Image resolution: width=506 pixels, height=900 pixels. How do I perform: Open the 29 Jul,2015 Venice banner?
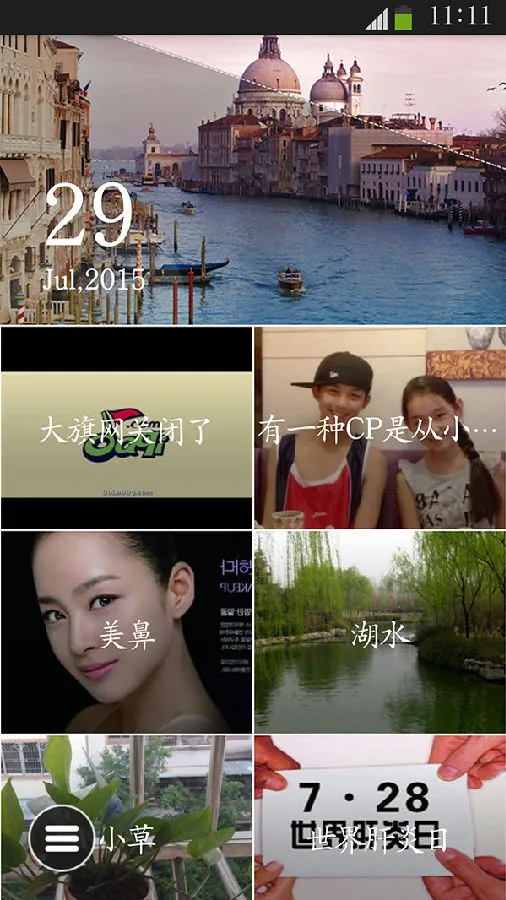253,179
